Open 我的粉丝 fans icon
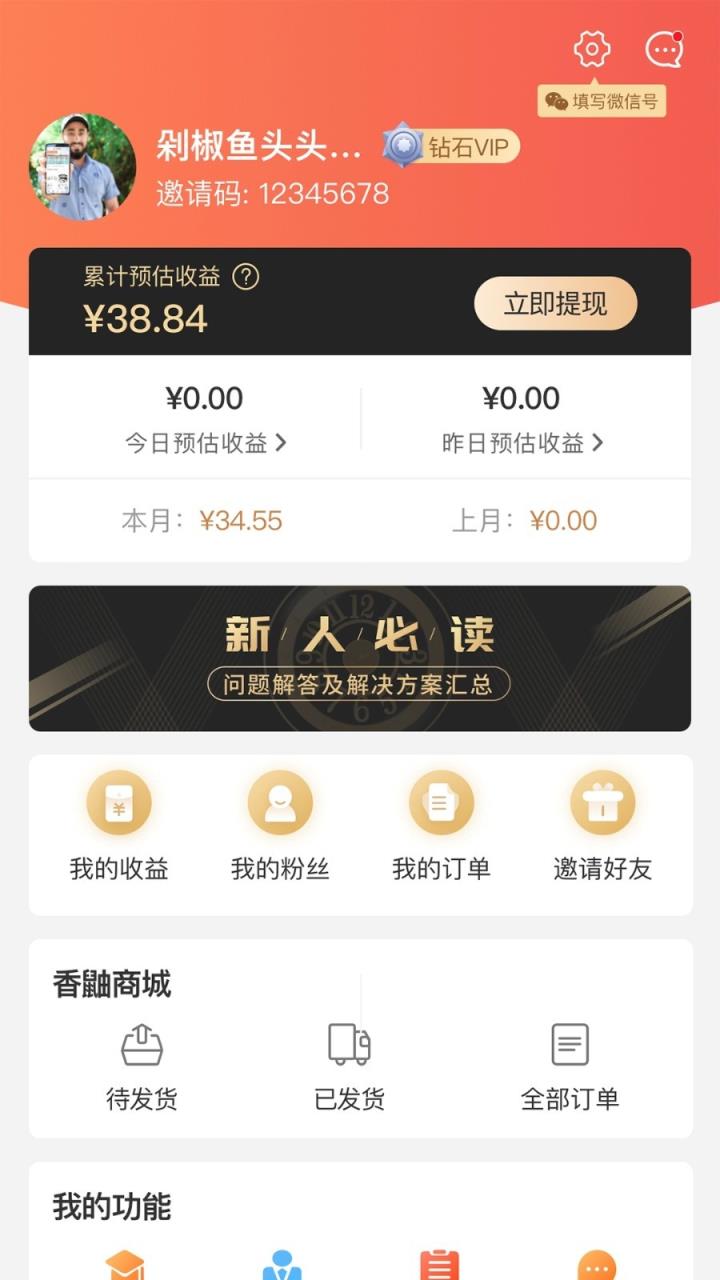 click(x=280, y=802)
